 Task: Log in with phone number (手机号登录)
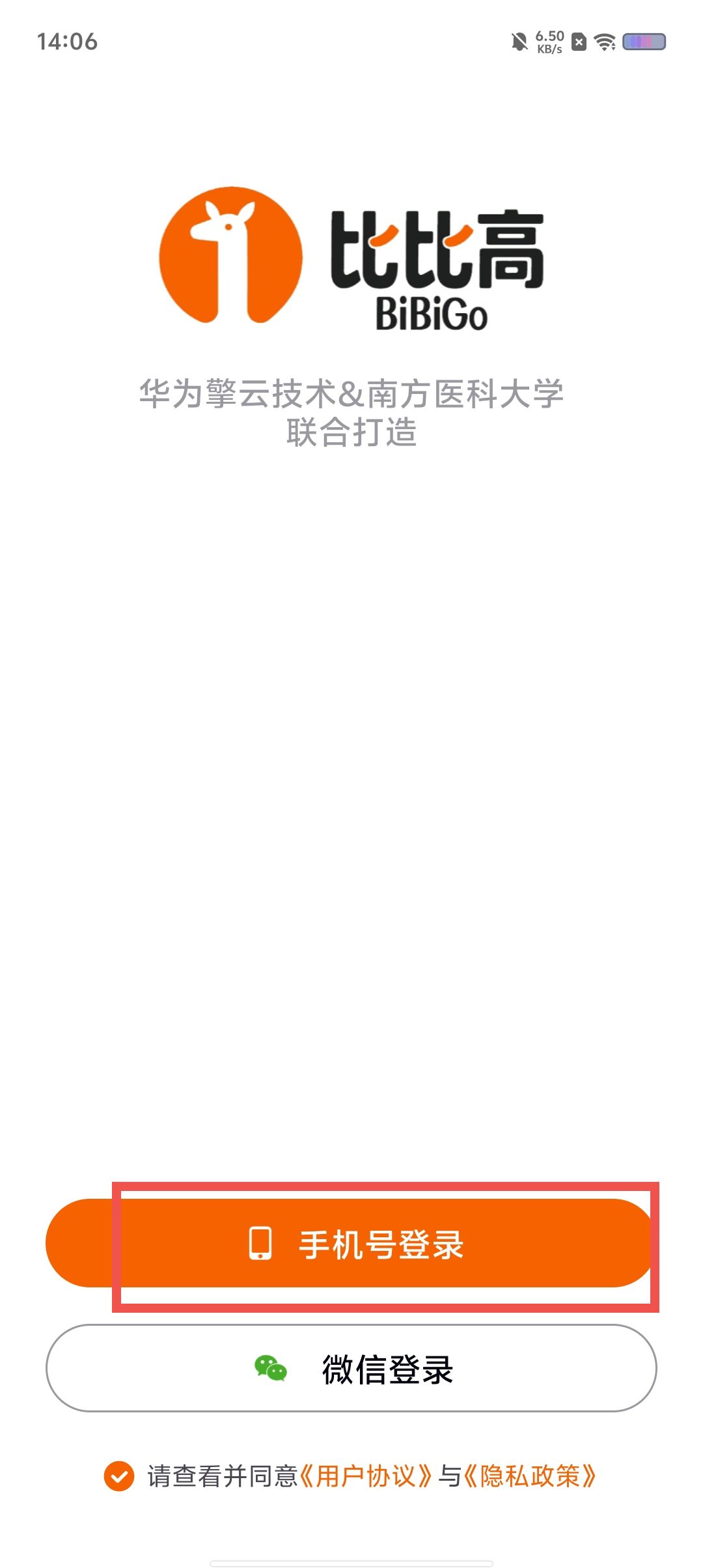click(x=351, y=1243)
